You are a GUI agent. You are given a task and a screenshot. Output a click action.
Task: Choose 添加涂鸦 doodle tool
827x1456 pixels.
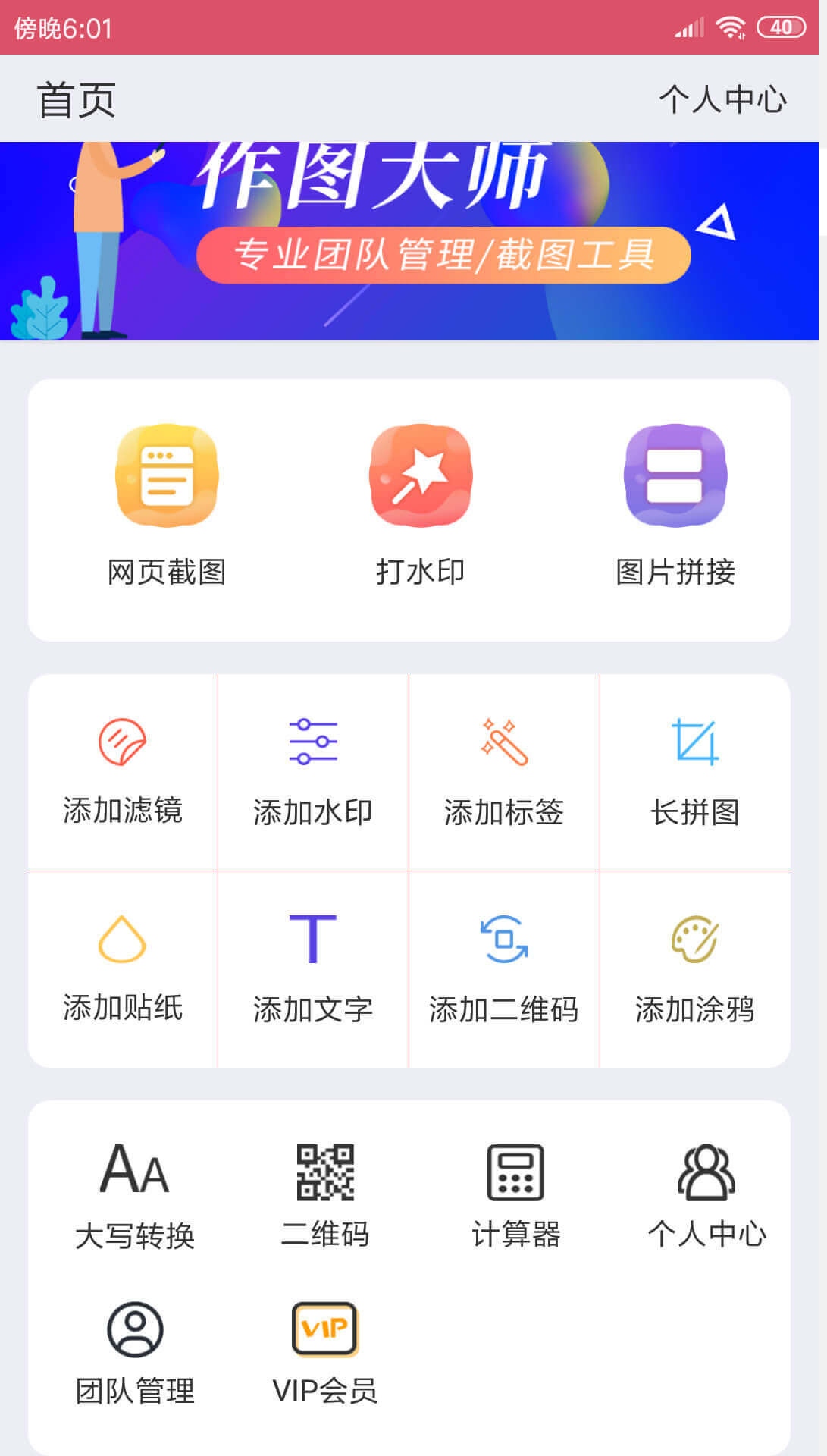[695, 969]
